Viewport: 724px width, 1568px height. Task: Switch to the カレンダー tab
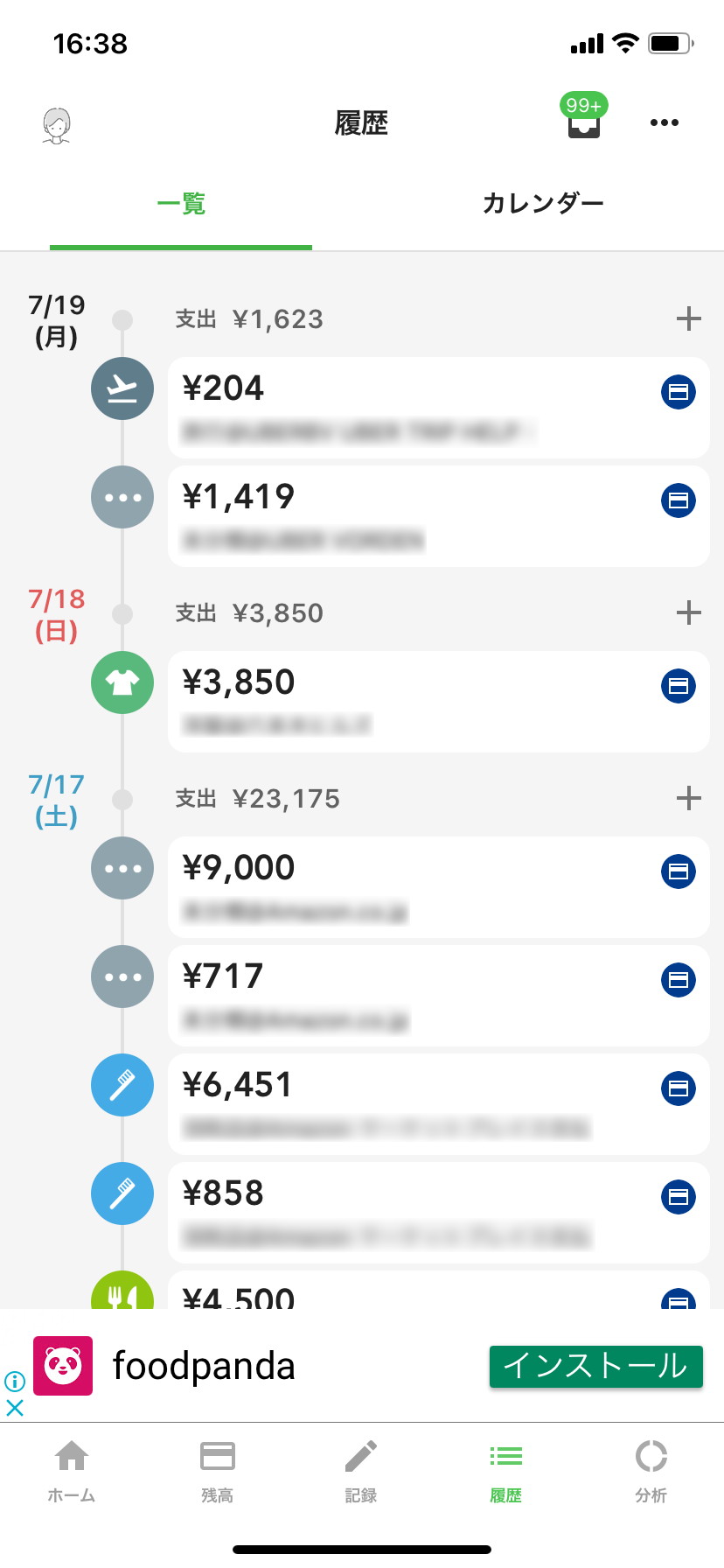click(543, 204)
